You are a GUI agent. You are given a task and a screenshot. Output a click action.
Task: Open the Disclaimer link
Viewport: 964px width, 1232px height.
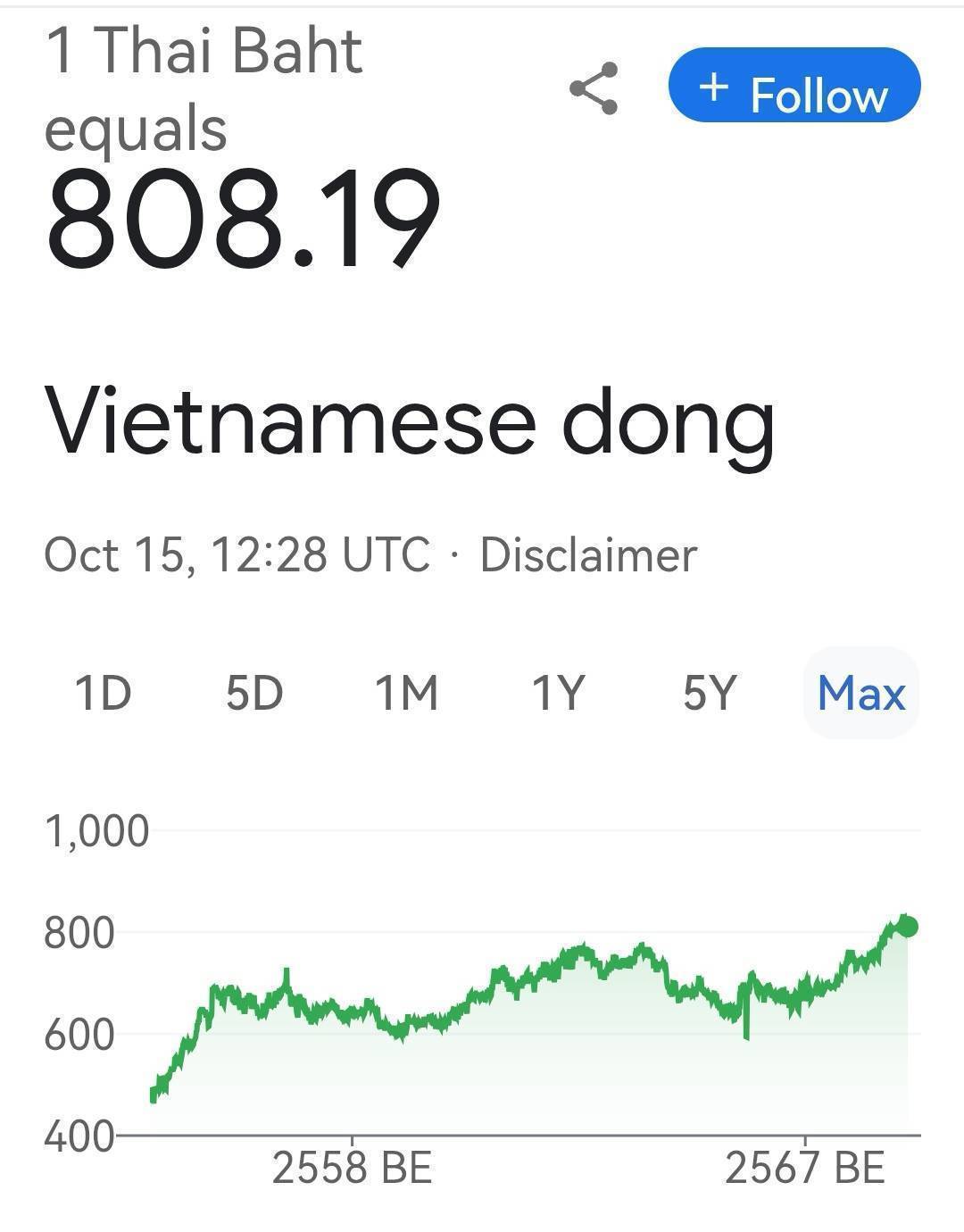coord(588,554)
